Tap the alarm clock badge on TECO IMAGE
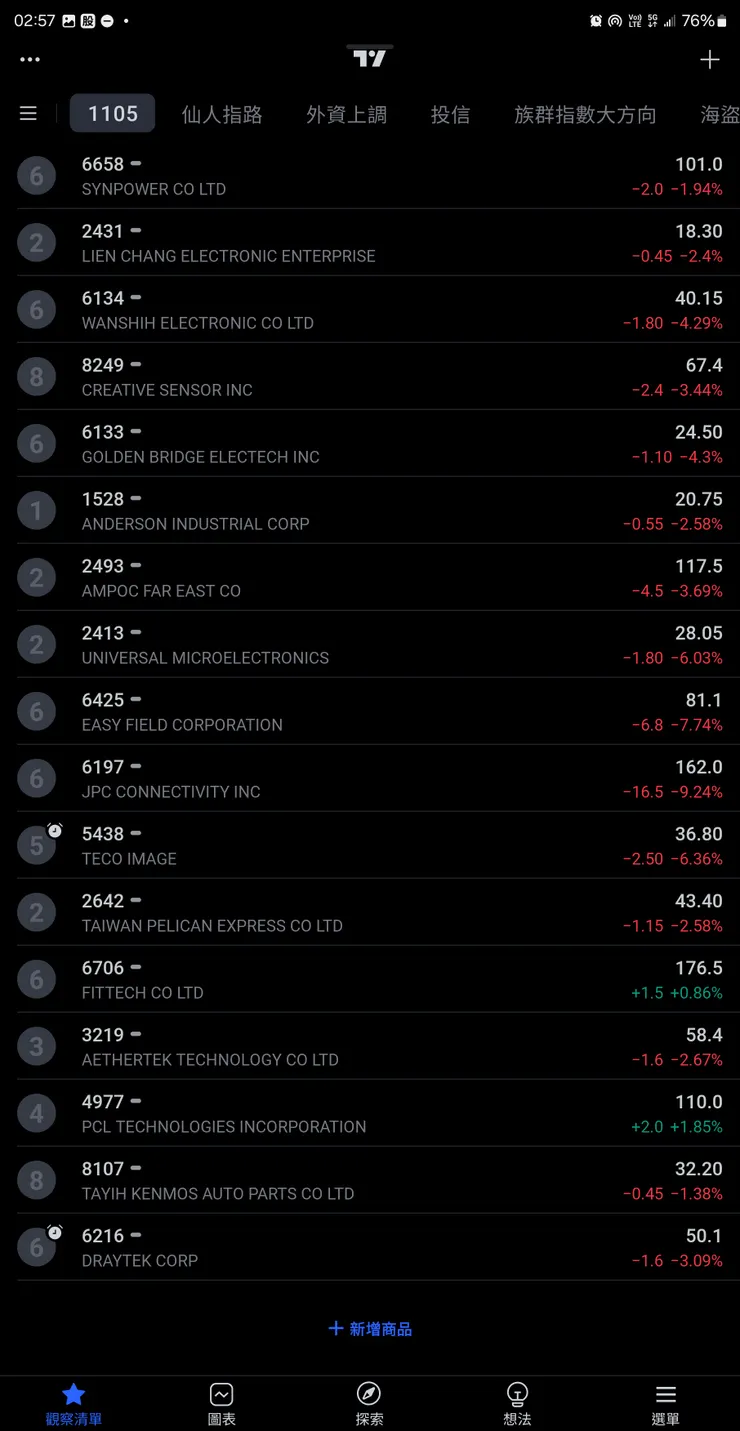740x1431 pixels. [x=55, y=829]
